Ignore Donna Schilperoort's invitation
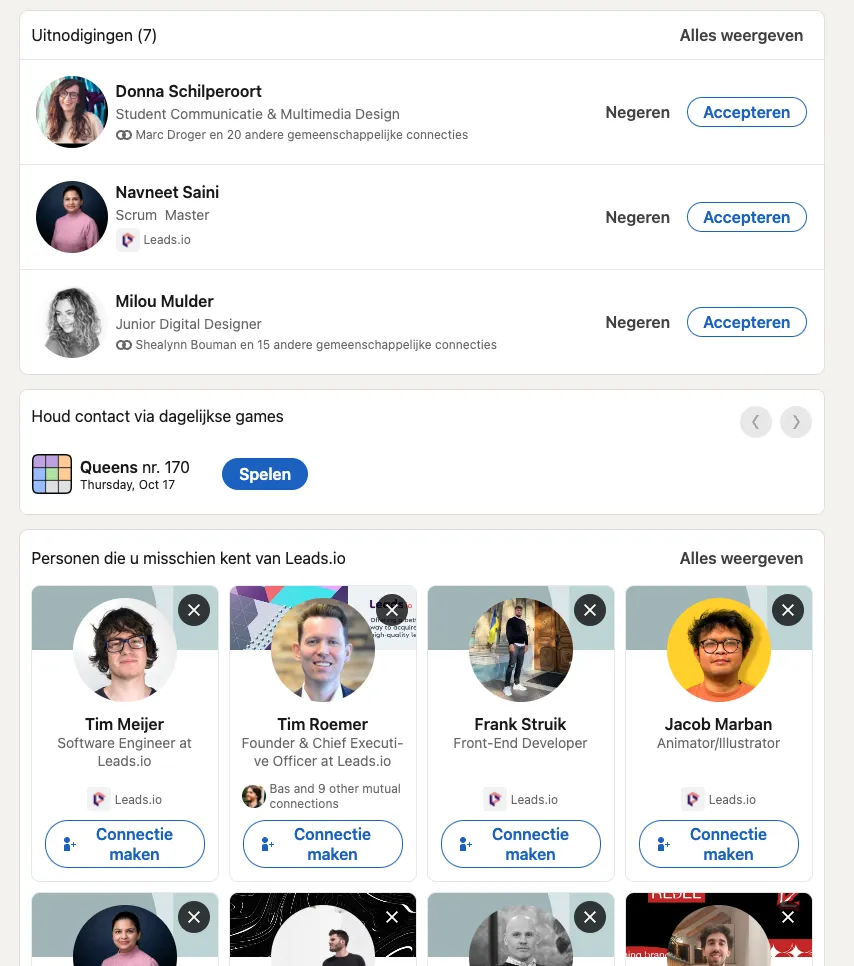The image size is (854, 966). [x=637, y=112]
